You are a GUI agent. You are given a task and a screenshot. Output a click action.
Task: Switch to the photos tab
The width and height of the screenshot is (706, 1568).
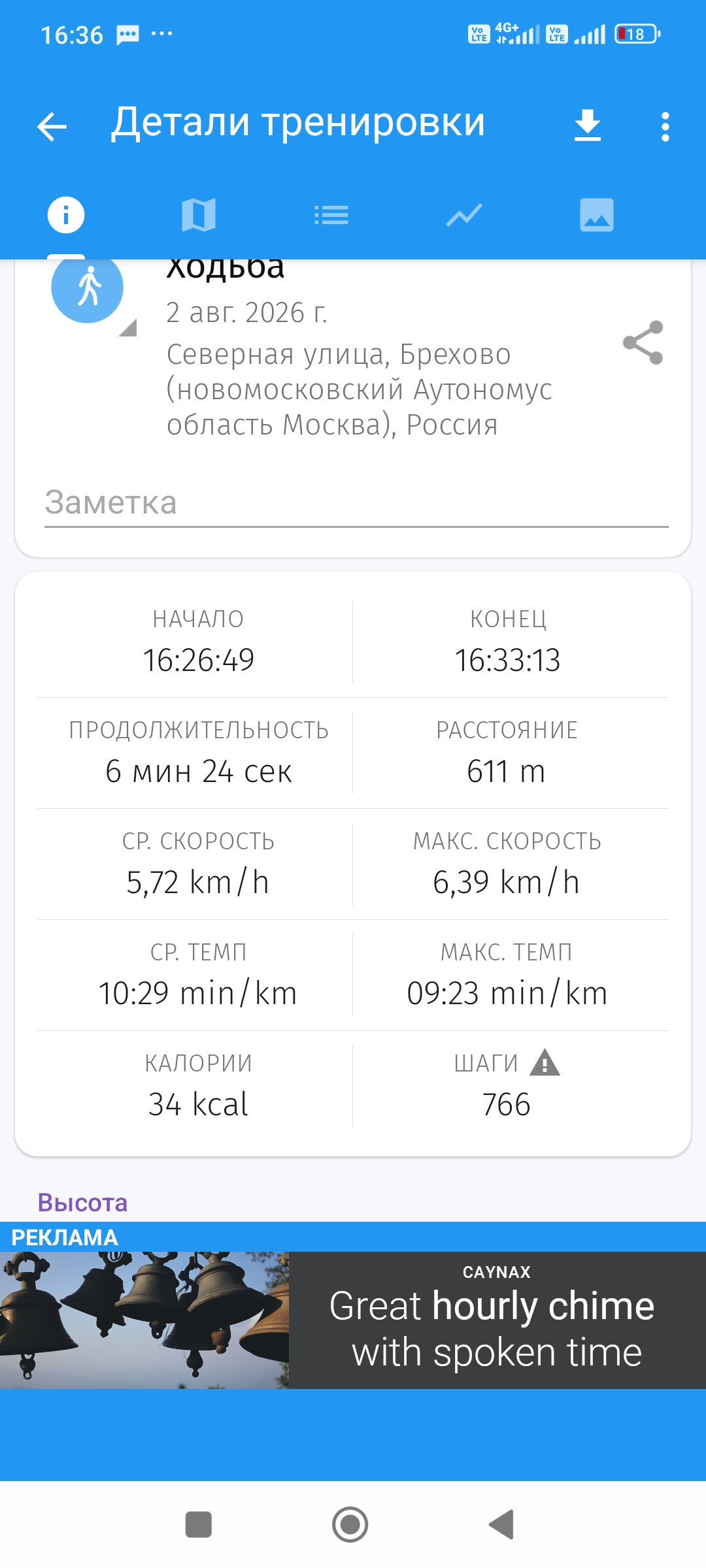click(597, 215)
